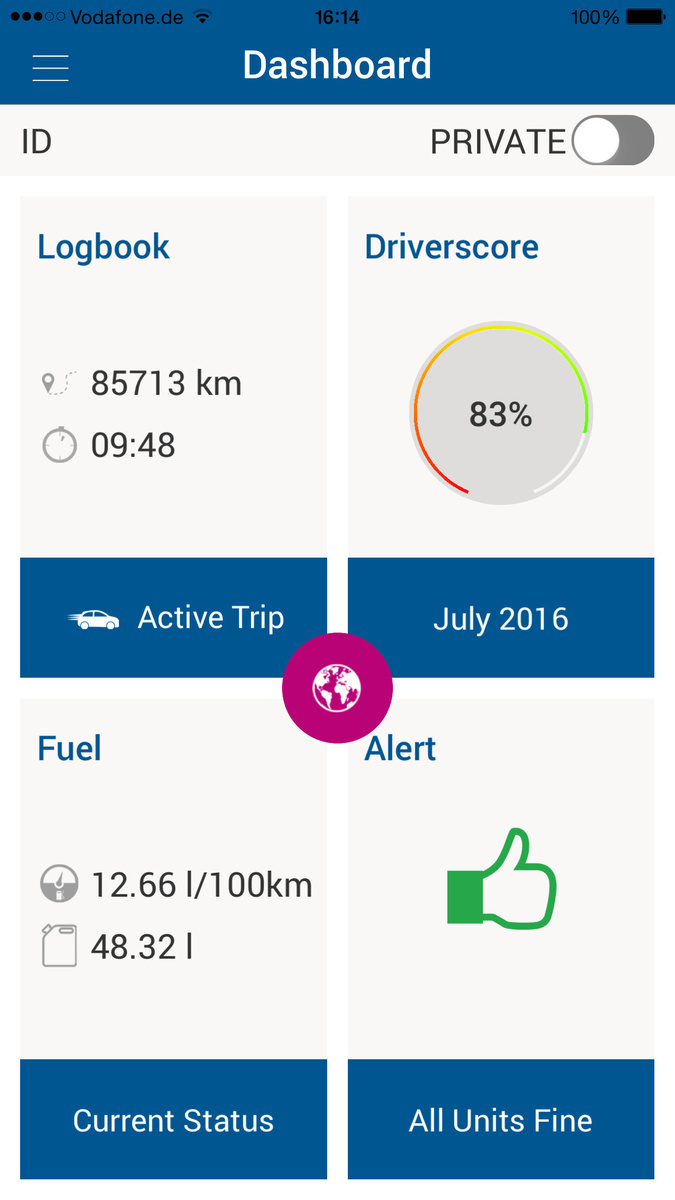Tap the All Units Fine button
Screen dimensions: 675x1200
point(501,1120)
